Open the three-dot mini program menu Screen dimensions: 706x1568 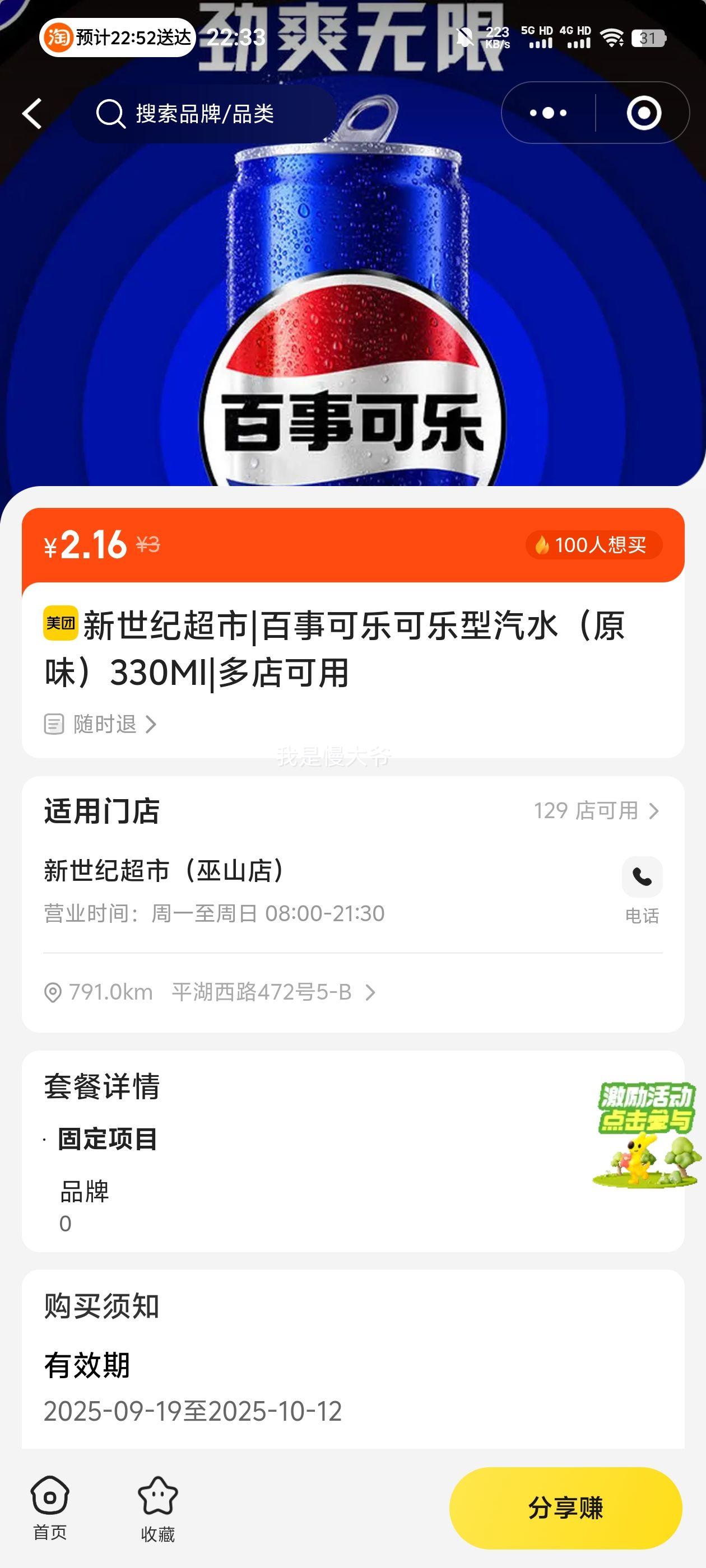click(548, 113)
